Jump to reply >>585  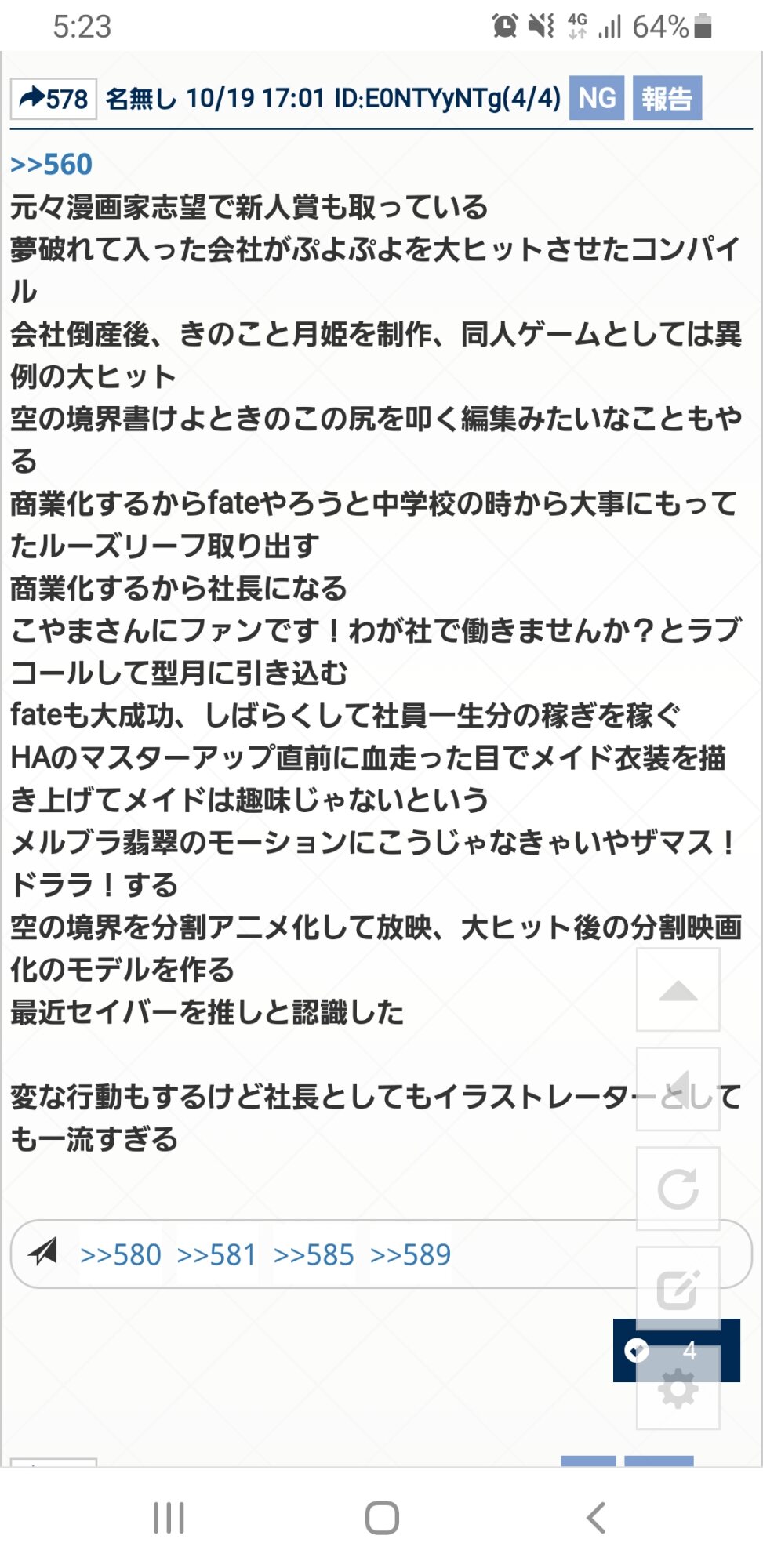pyautogui.click(x=314, y=1255)
